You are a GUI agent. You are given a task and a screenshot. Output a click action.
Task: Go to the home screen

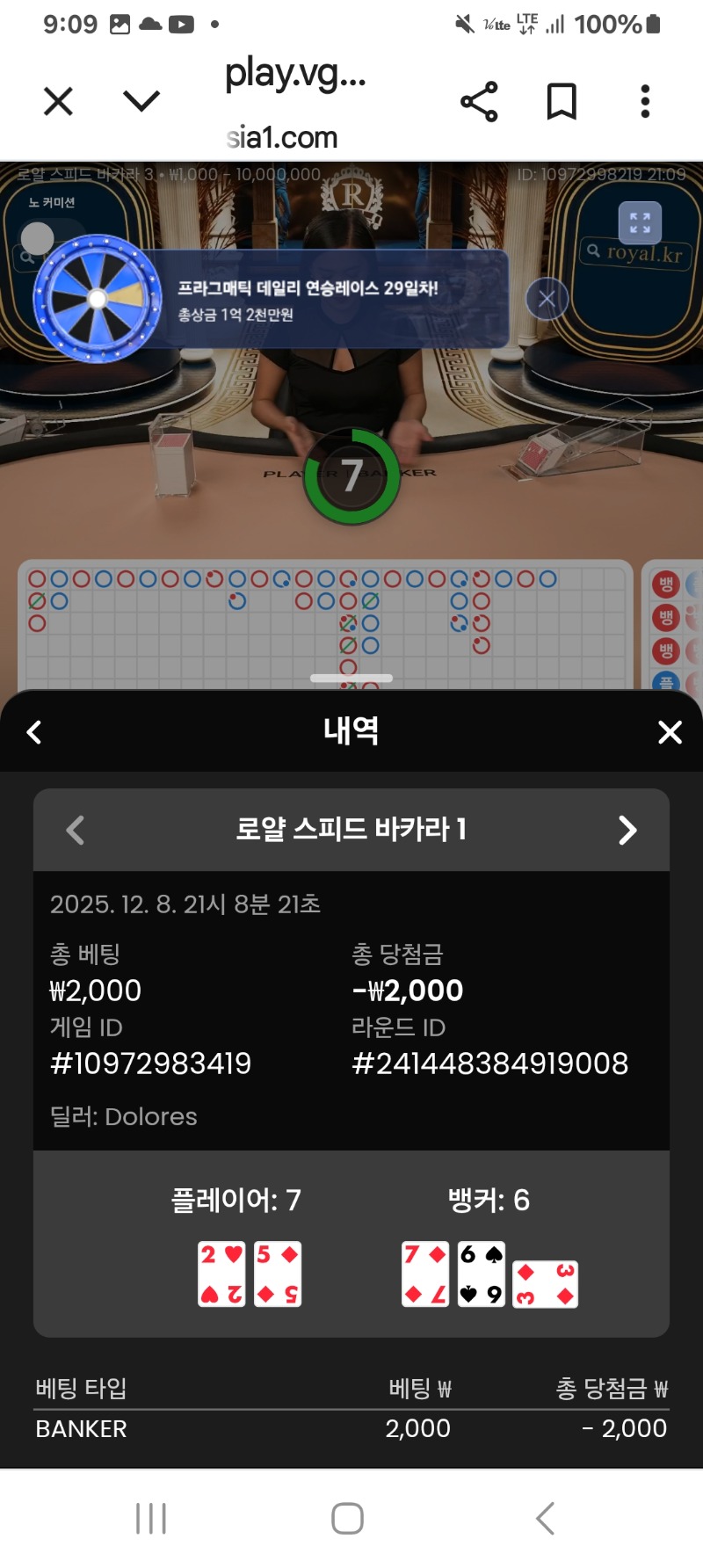[x=348, y=1518]
